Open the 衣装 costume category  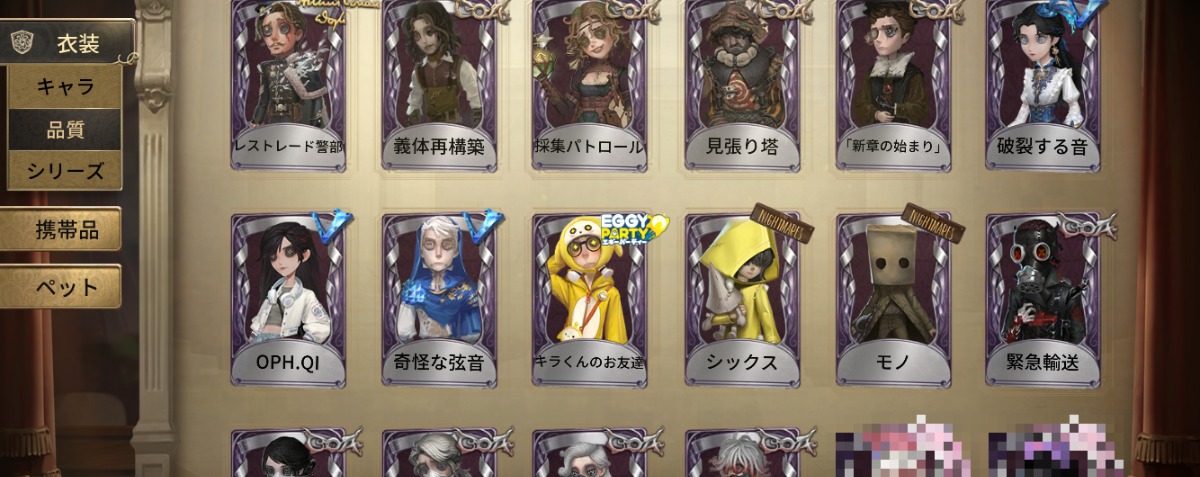(68, 42)
